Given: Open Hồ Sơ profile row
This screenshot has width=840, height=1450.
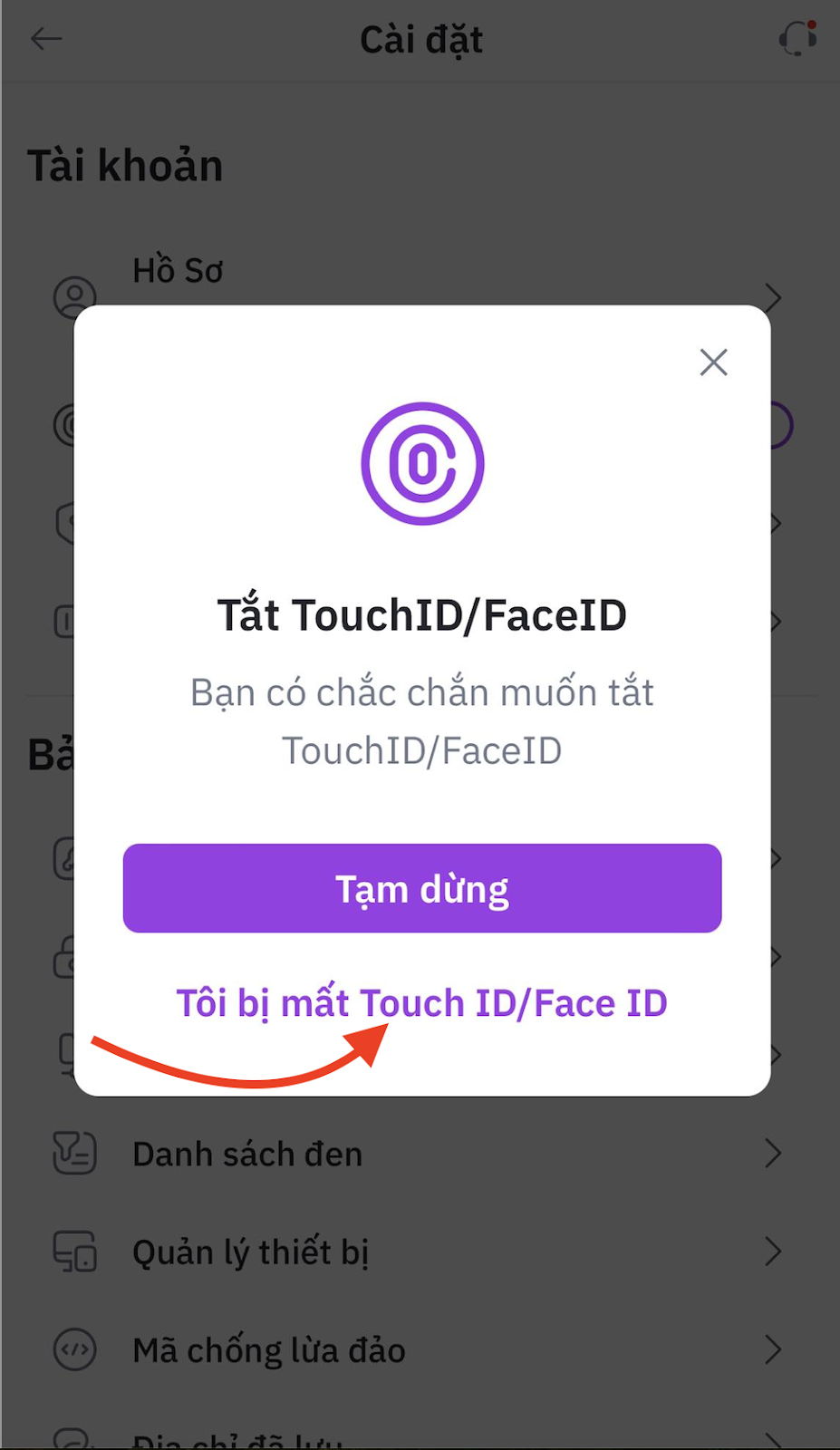Looking at the screenshot, I should point(178,271).
